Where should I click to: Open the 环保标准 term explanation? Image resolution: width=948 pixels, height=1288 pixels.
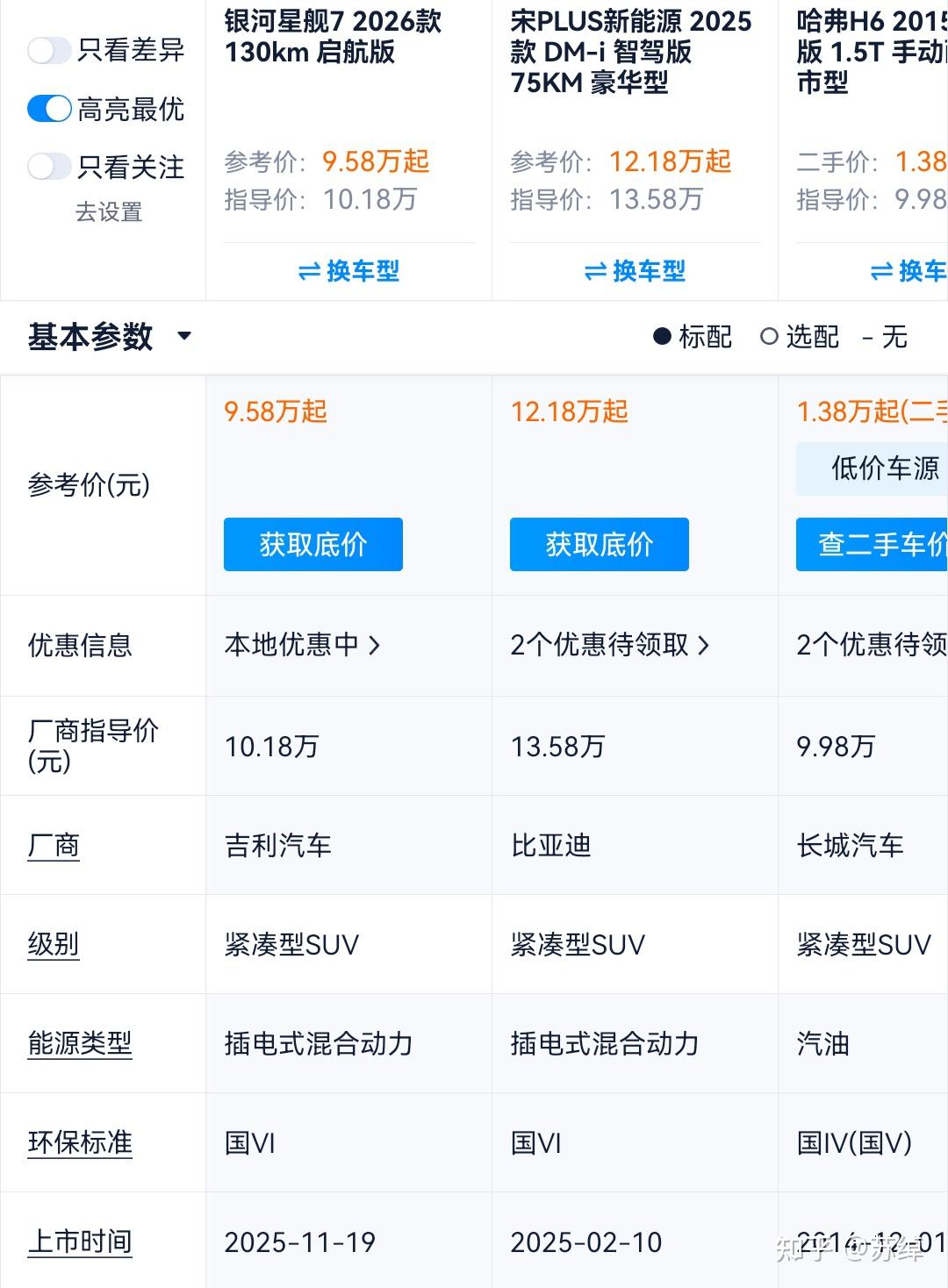[81, 1143]
